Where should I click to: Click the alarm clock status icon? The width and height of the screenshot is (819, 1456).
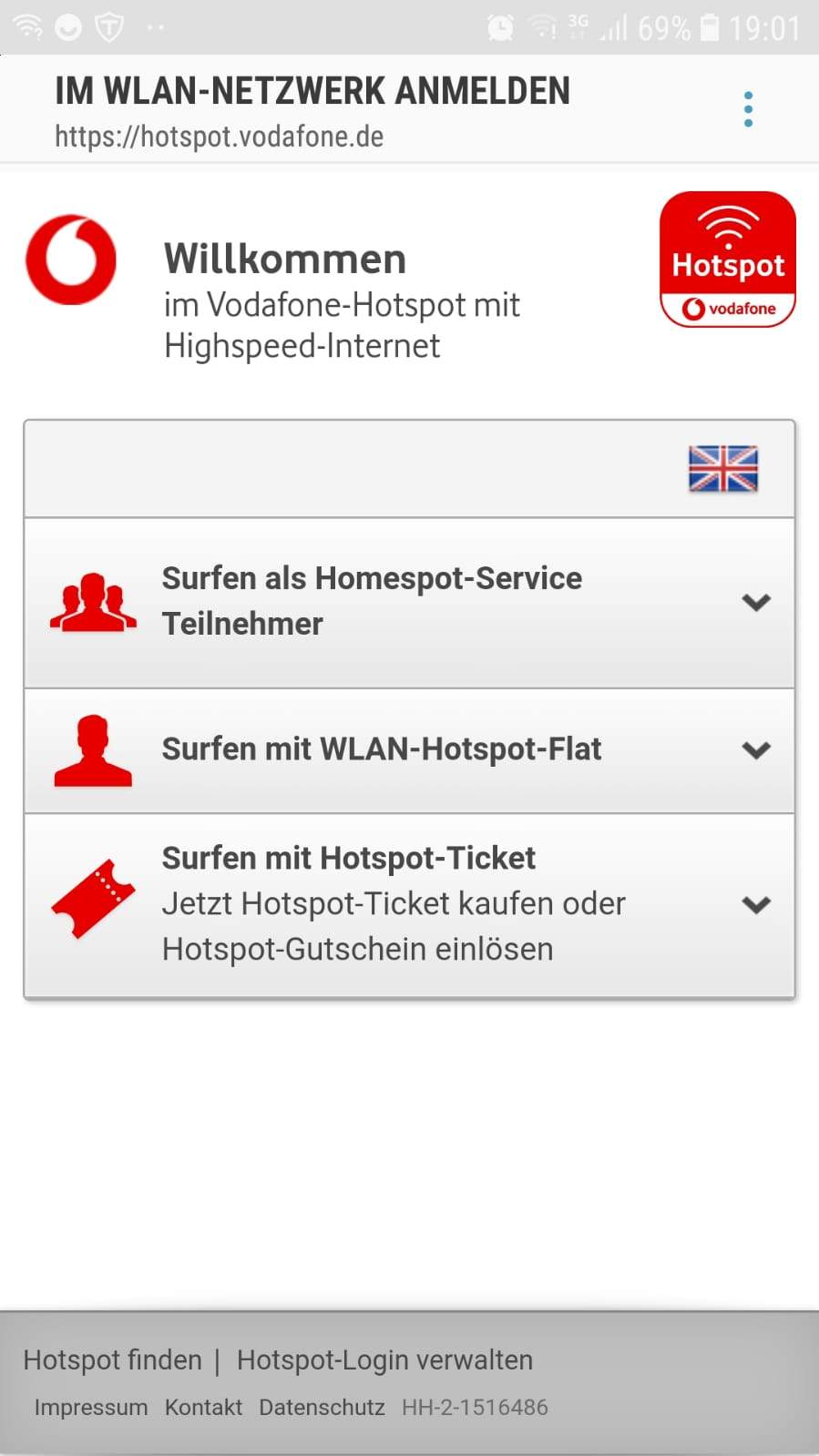click(503, 25)
